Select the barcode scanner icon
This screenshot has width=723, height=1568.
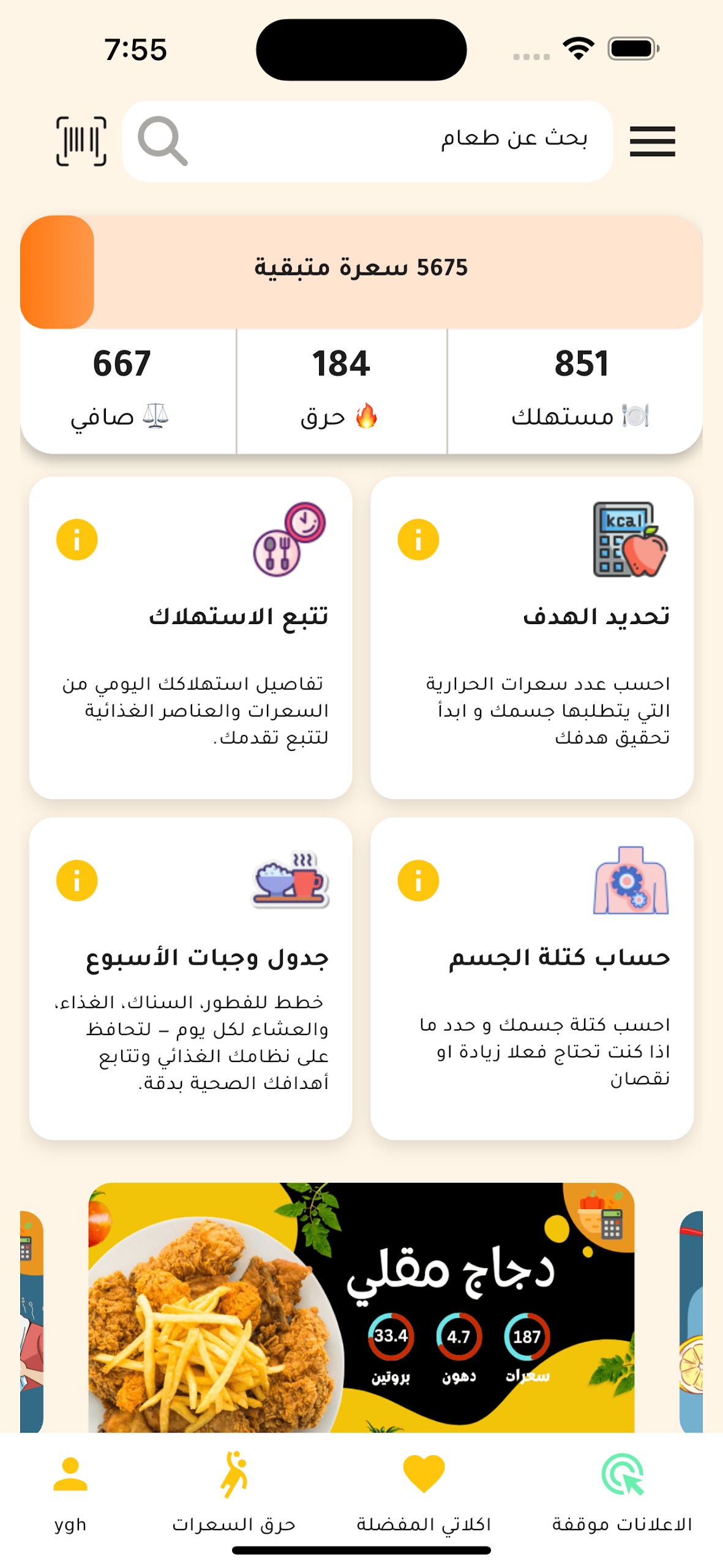(x=82, y=140)
